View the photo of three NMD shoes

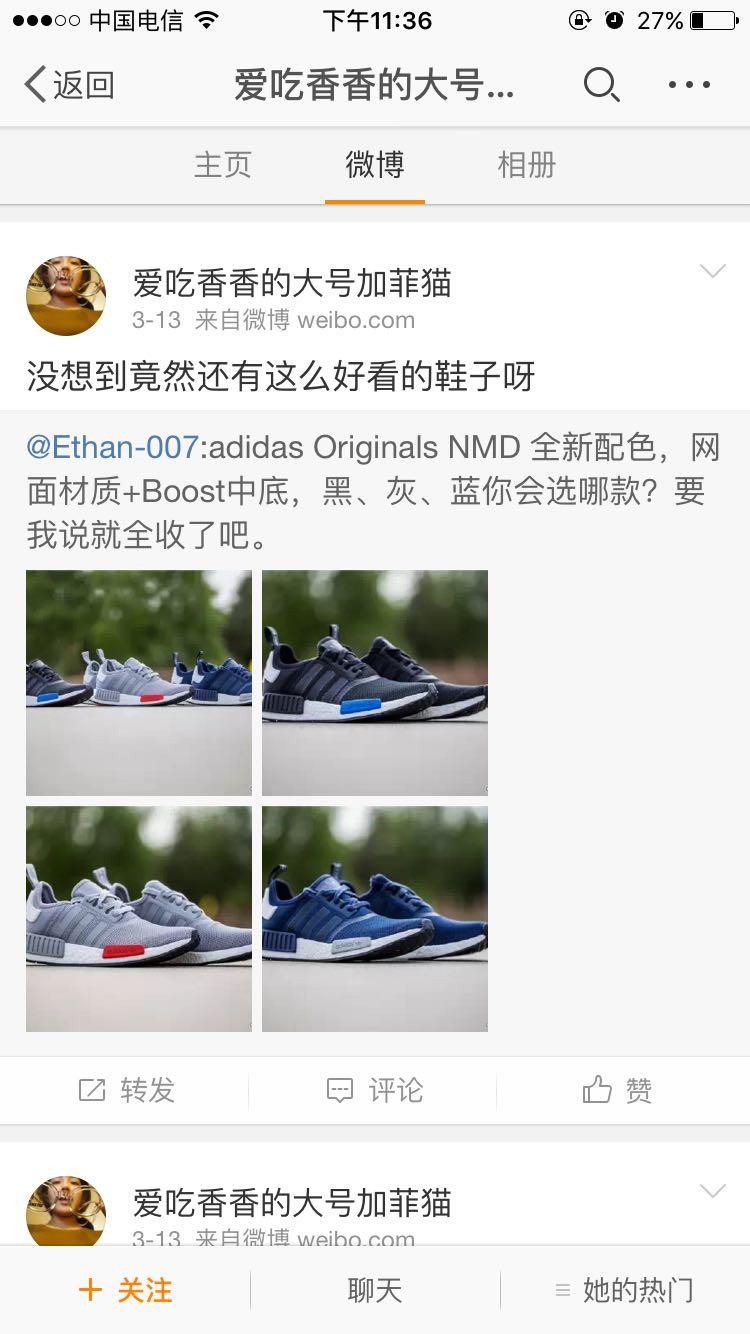139,683
